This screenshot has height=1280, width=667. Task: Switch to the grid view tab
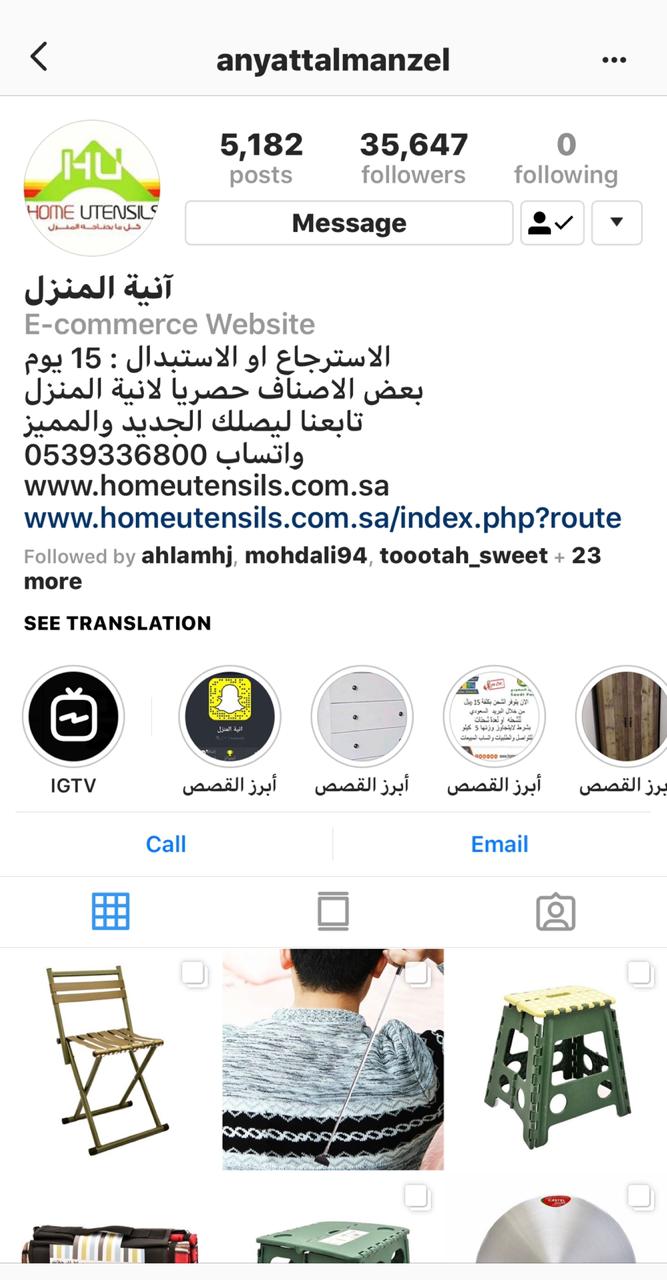click(x=111, y=911)
